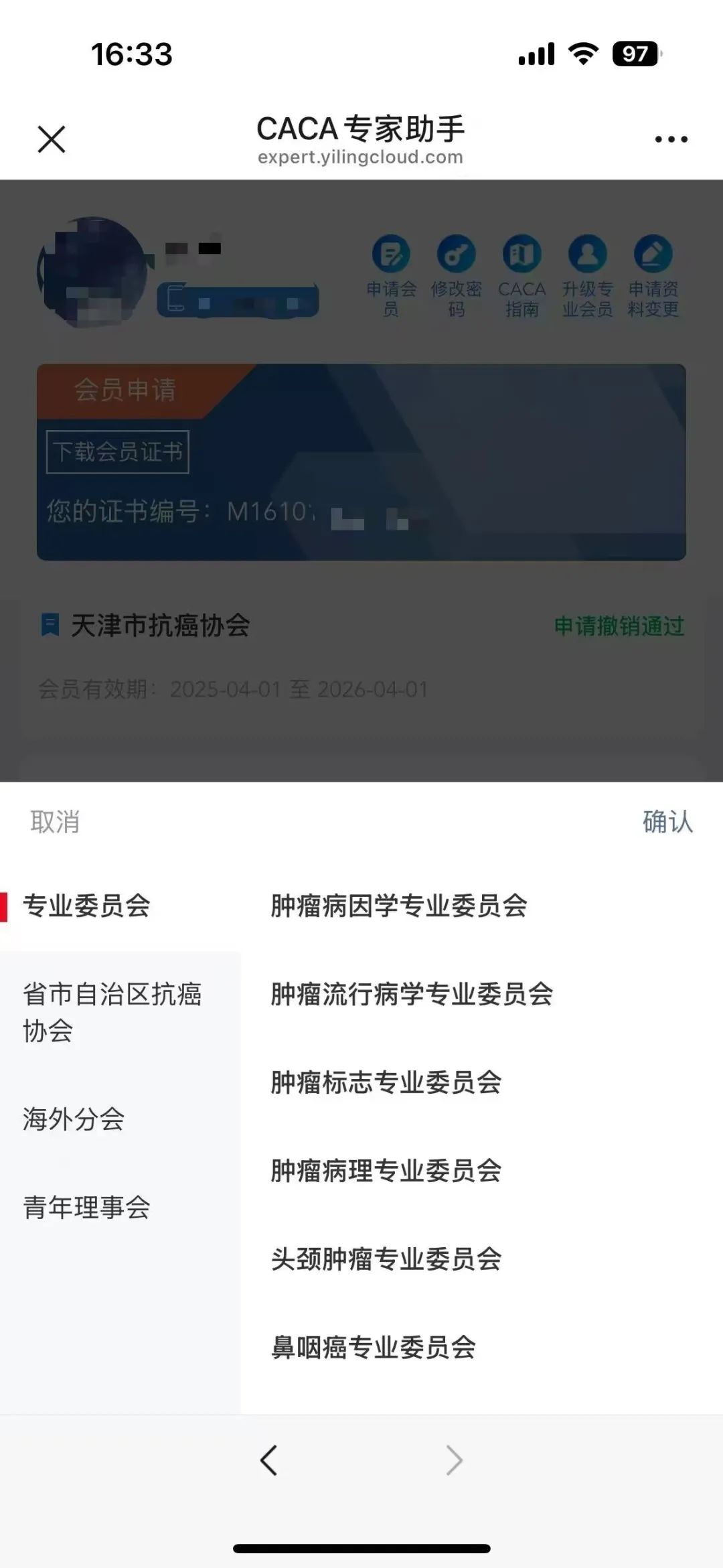The image size is (723, 1568).
Task: Open the three-dot overflow menu
Action: coord(671,139)
